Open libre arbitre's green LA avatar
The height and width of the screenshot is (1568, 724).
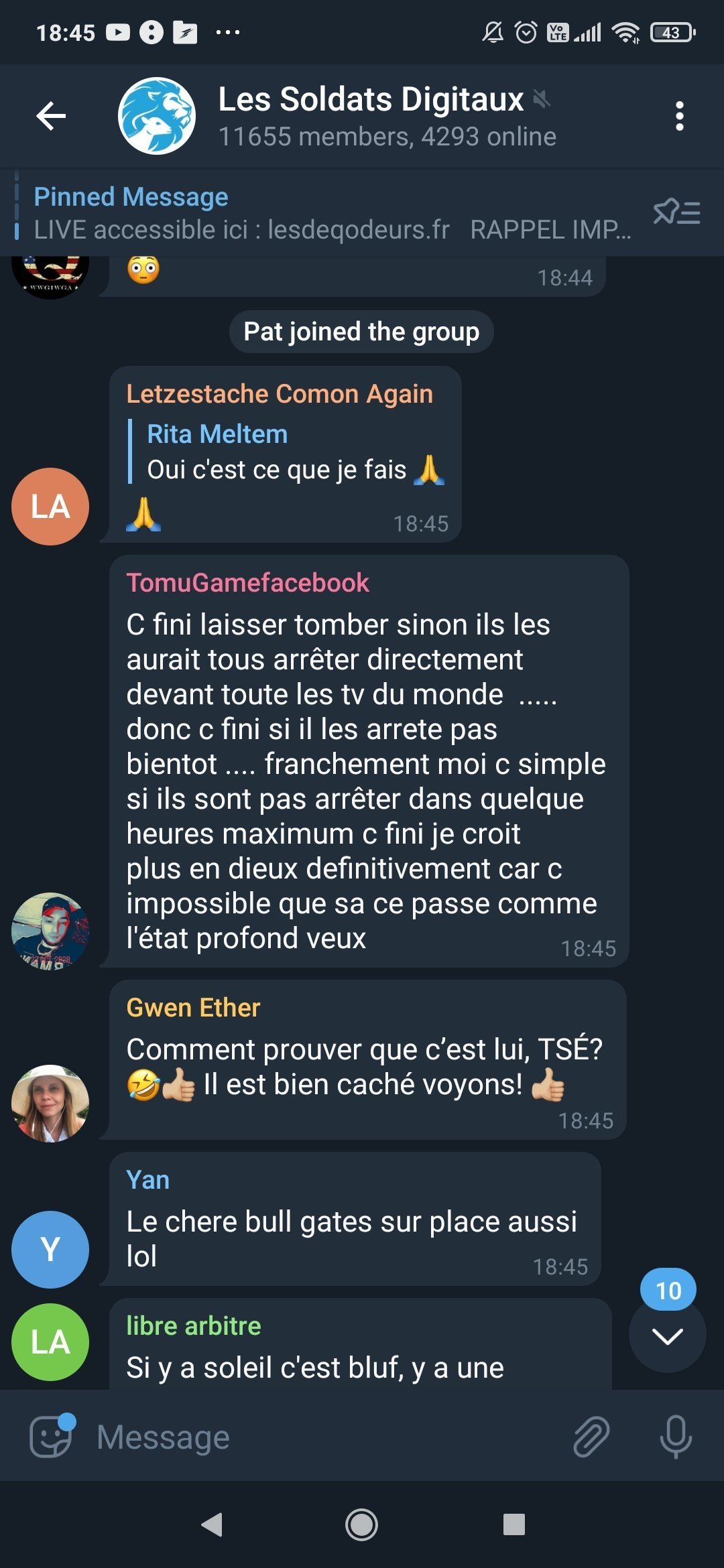(50, 1342)
